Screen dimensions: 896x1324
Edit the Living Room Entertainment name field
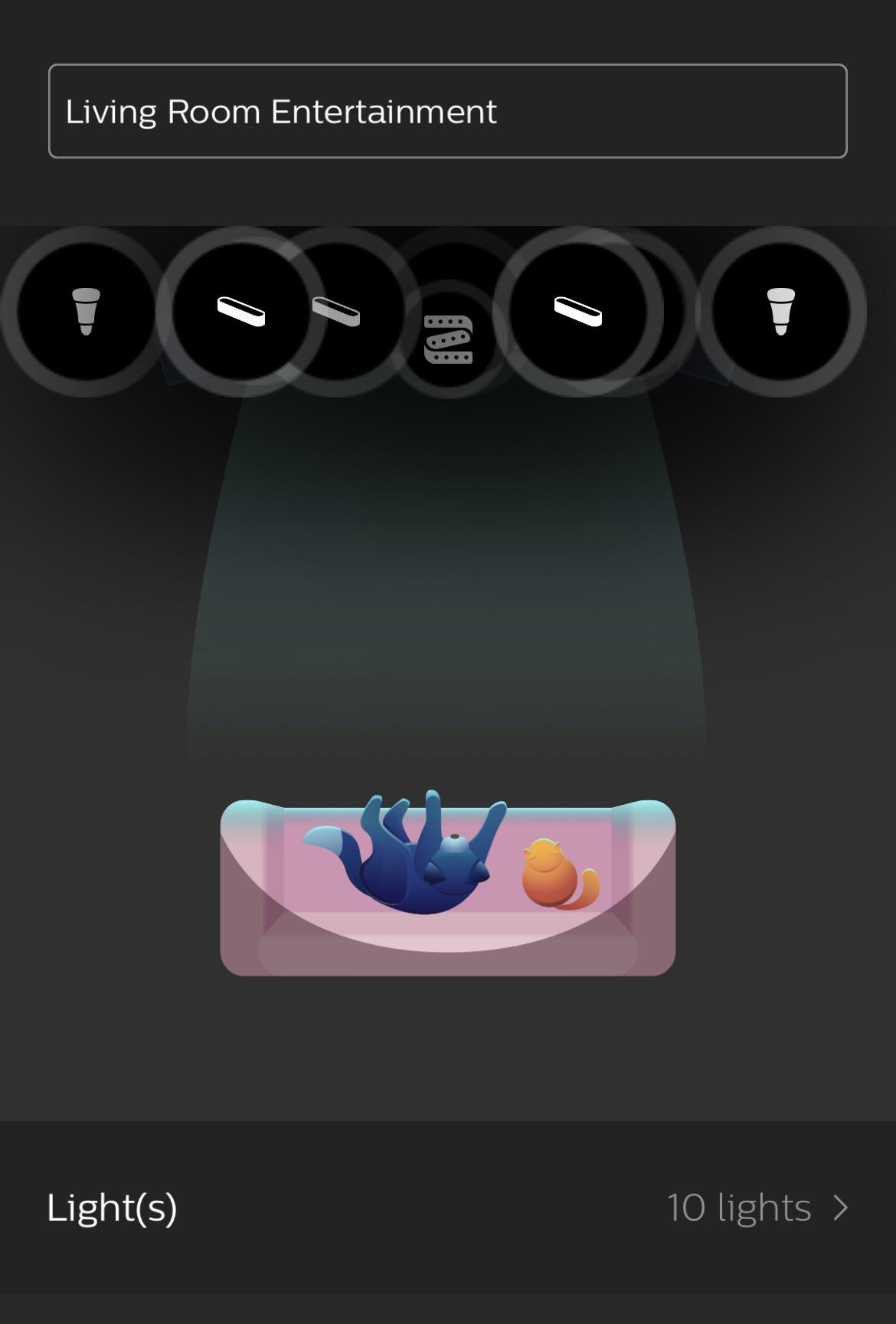(447, 111)
